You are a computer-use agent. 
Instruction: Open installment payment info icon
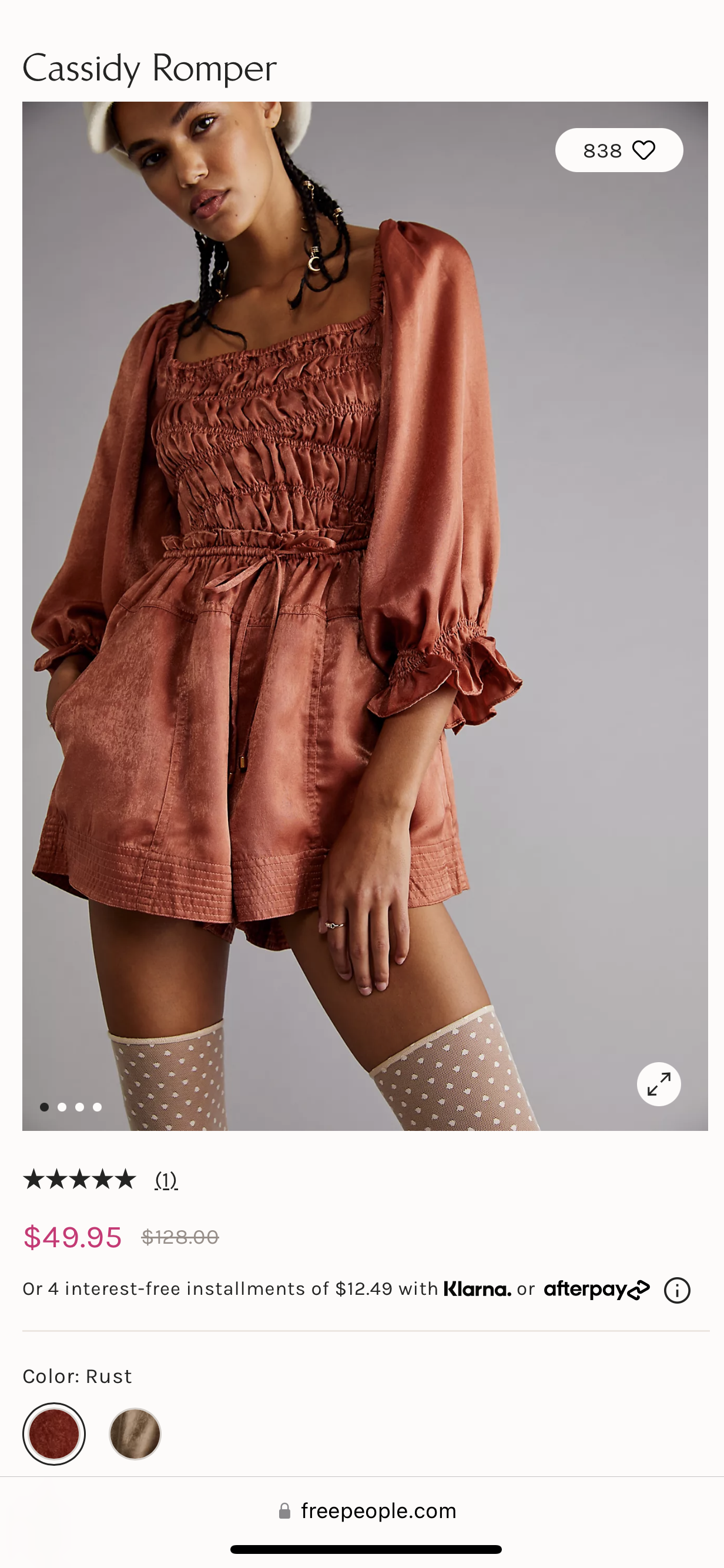coord(676,1291)
